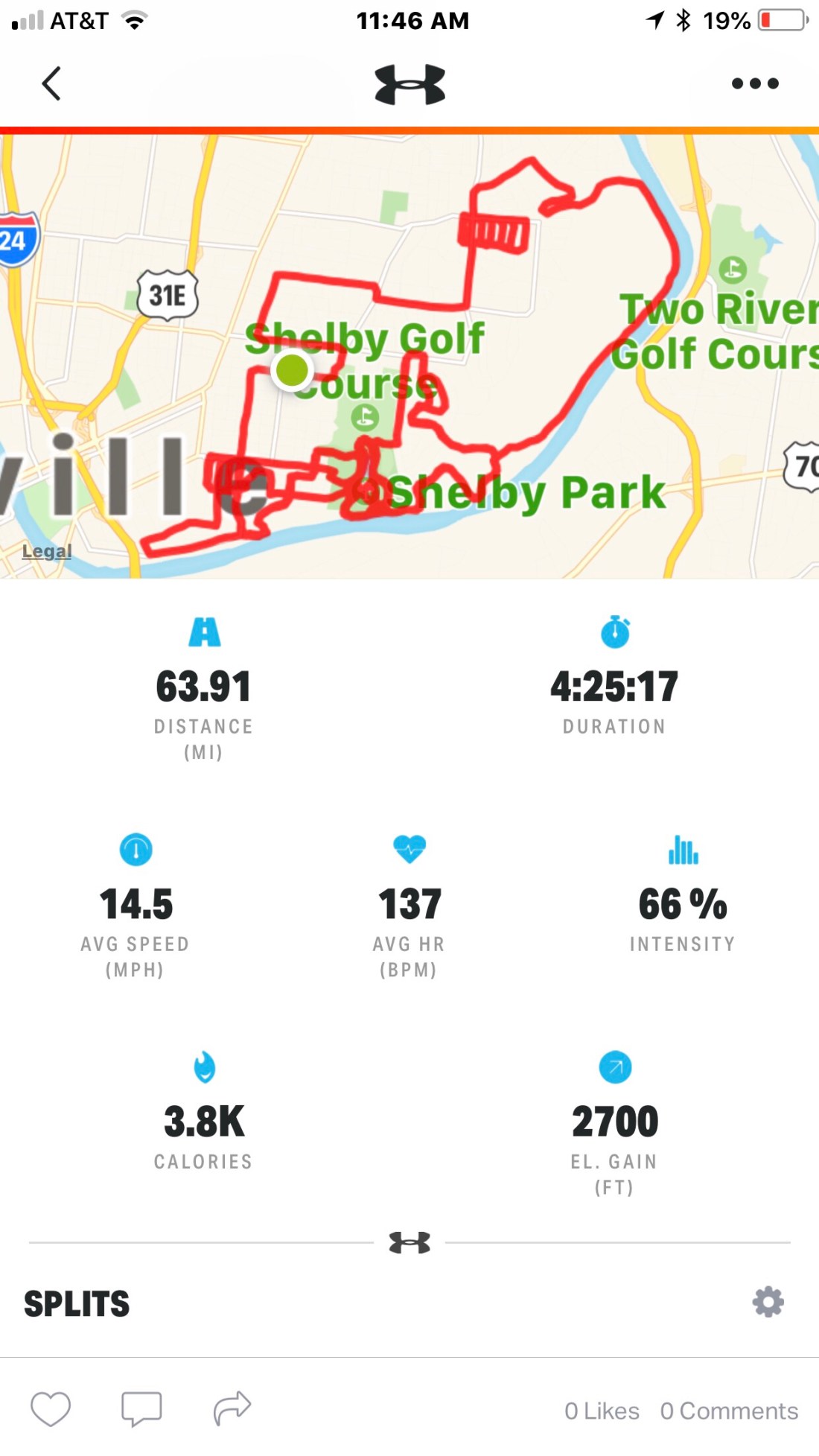This screenshot has height=1456, width=819.
Task: Open the three-dot overflow menu
Action: [754, 83]
